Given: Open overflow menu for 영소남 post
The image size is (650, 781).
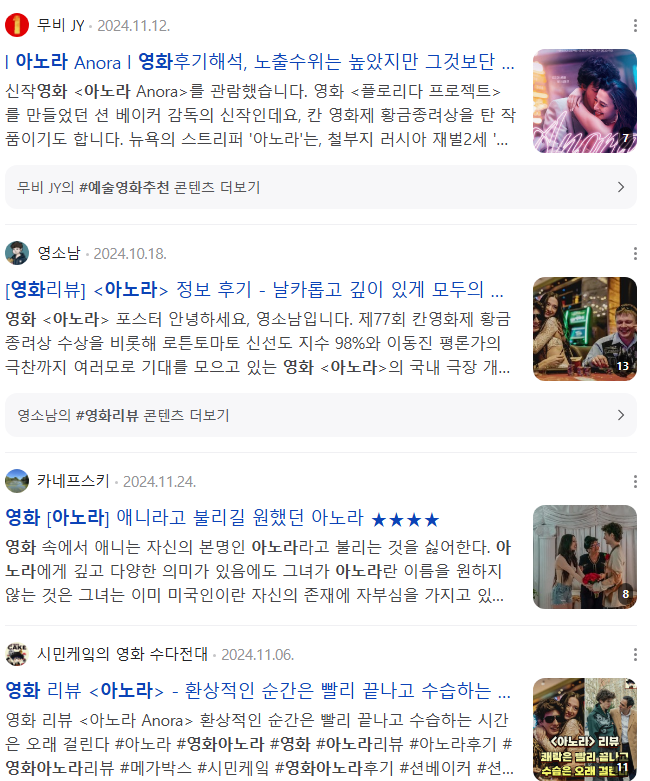Looking at the screenshot, I should (635, 254).
